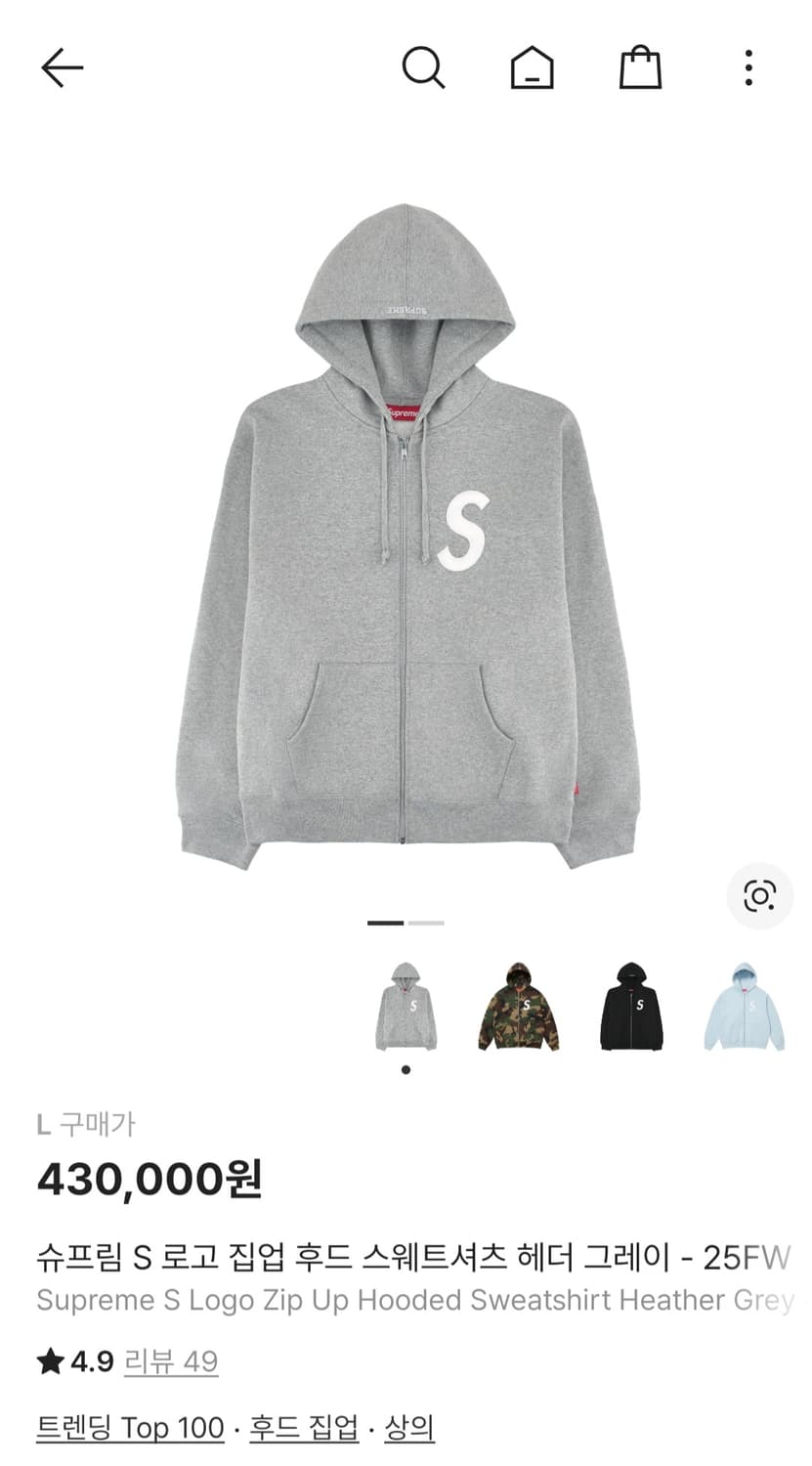Tap the star rating icon
This screenshot has width=812, height=1466.
(48, 1359)
